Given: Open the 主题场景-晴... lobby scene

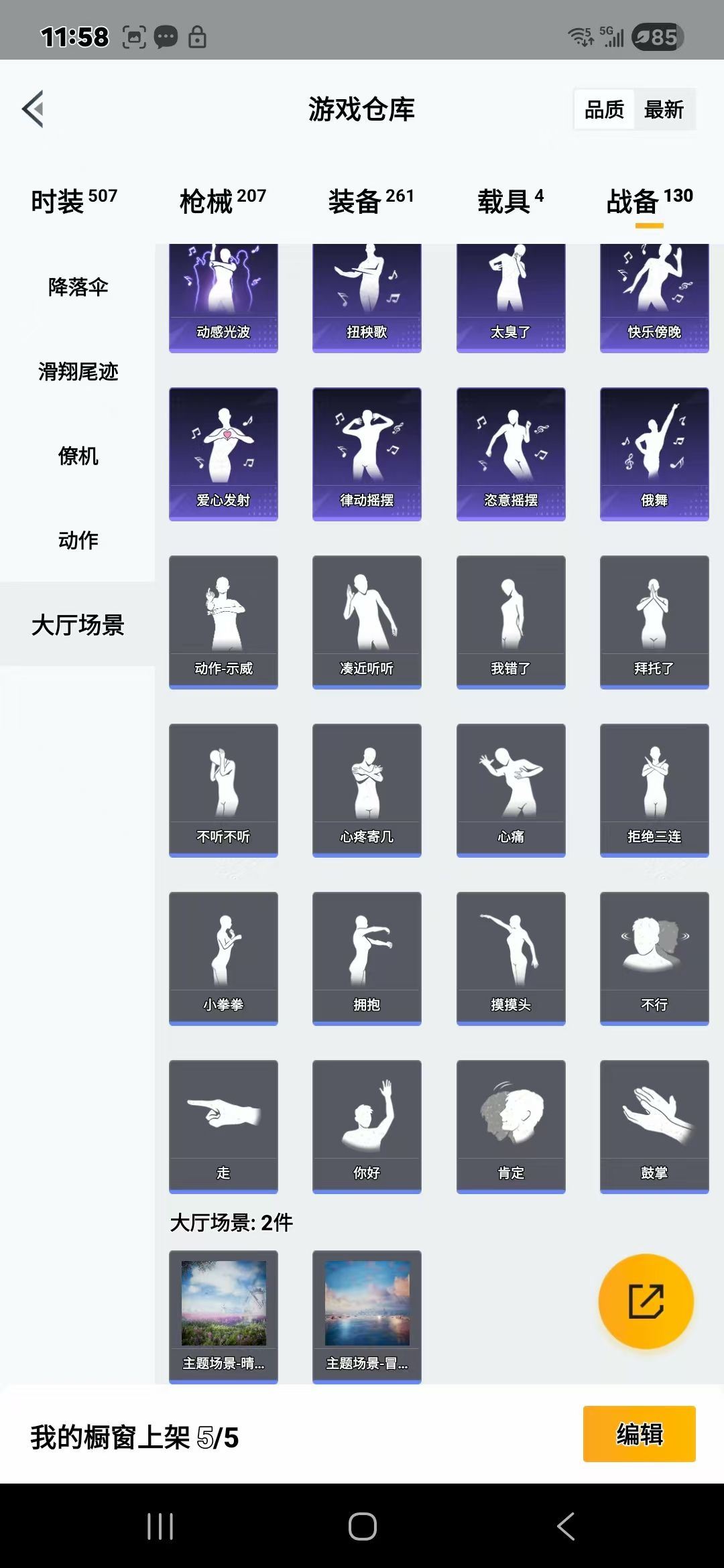Looking at the screenshot, I should (x=223, y=1316).
